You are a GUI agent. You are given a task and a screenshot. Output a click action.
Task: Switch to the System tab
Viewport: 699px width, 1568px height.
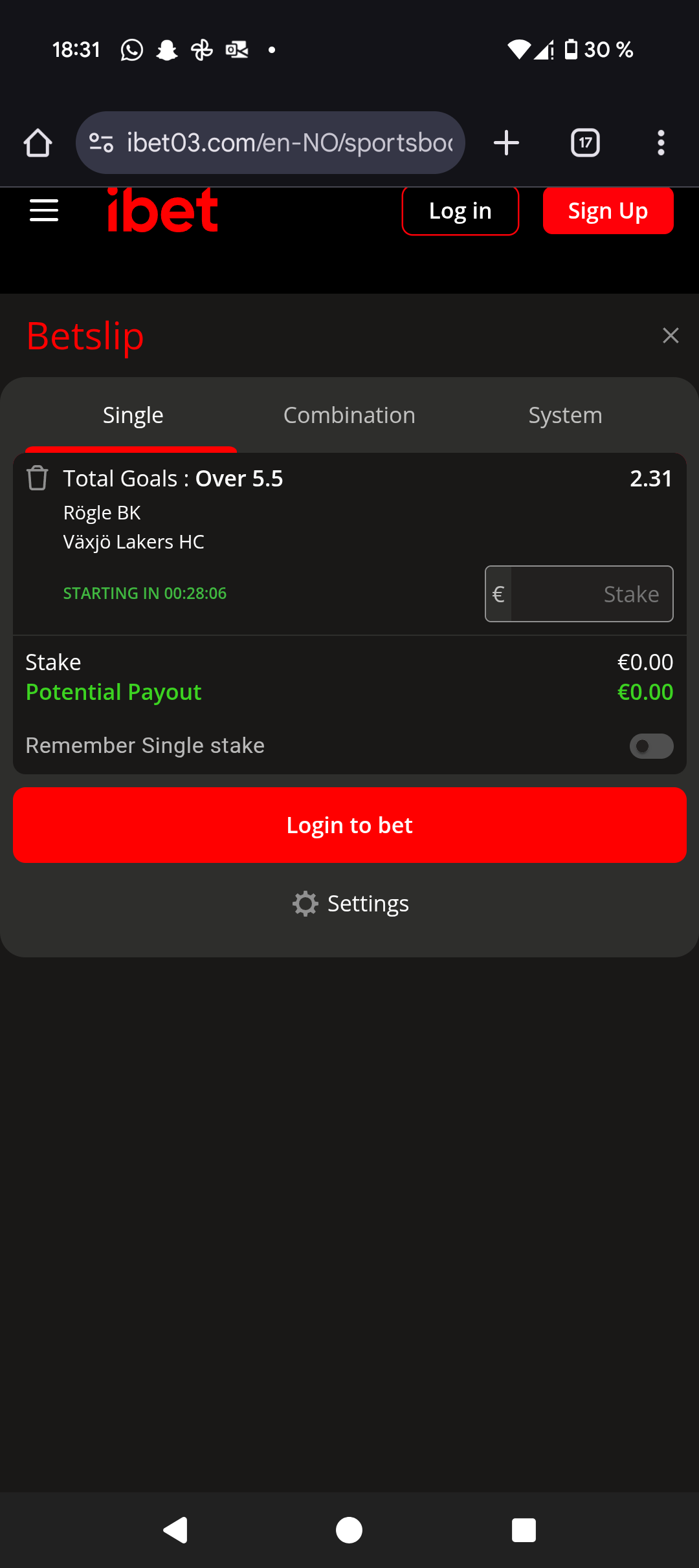(565, 415)
